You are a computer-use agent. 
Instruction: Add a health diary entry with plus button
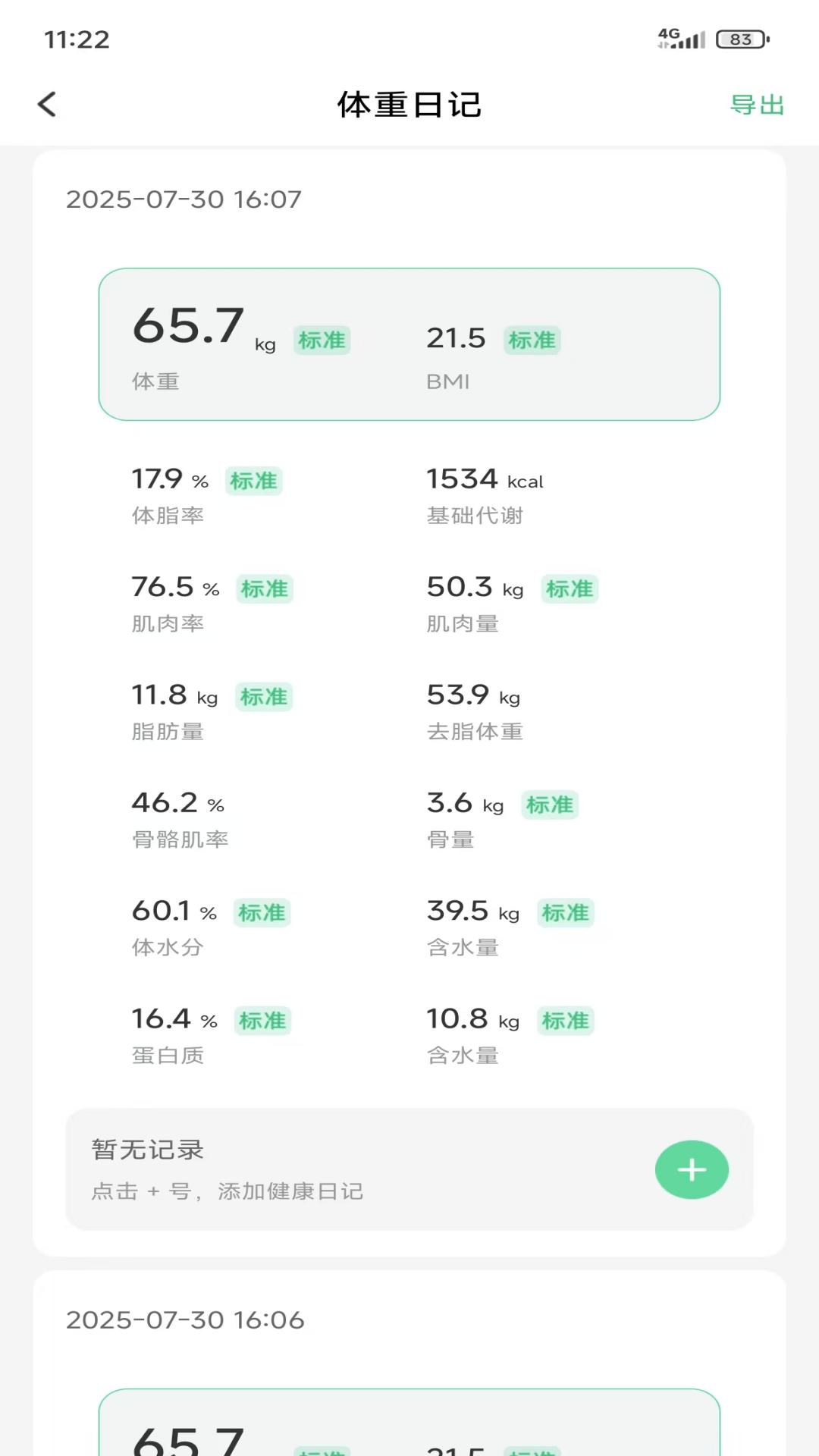(692, 1169)
